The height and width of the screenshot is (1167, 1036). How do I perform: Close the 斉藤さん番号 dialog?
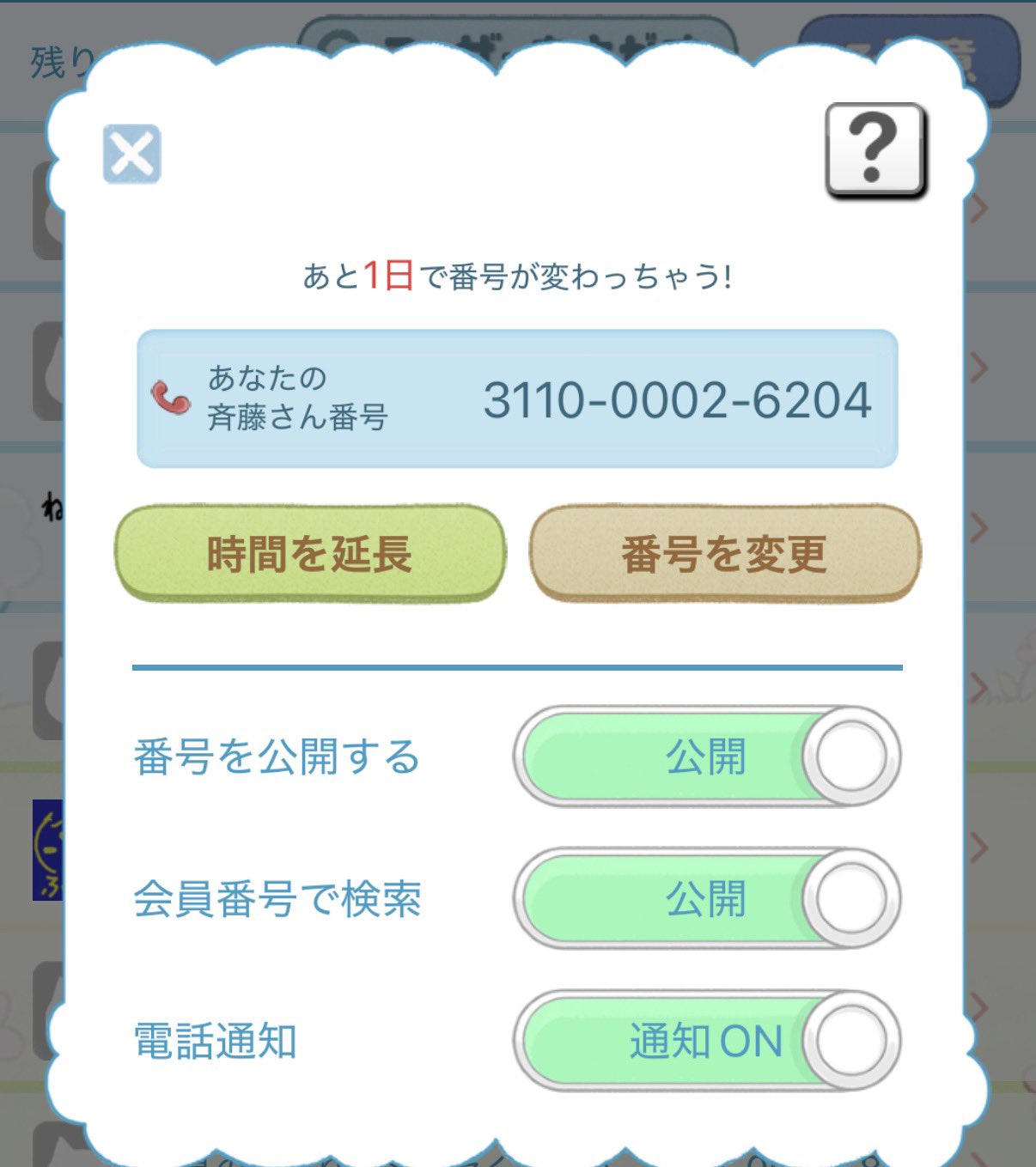[x=131, y=154]
